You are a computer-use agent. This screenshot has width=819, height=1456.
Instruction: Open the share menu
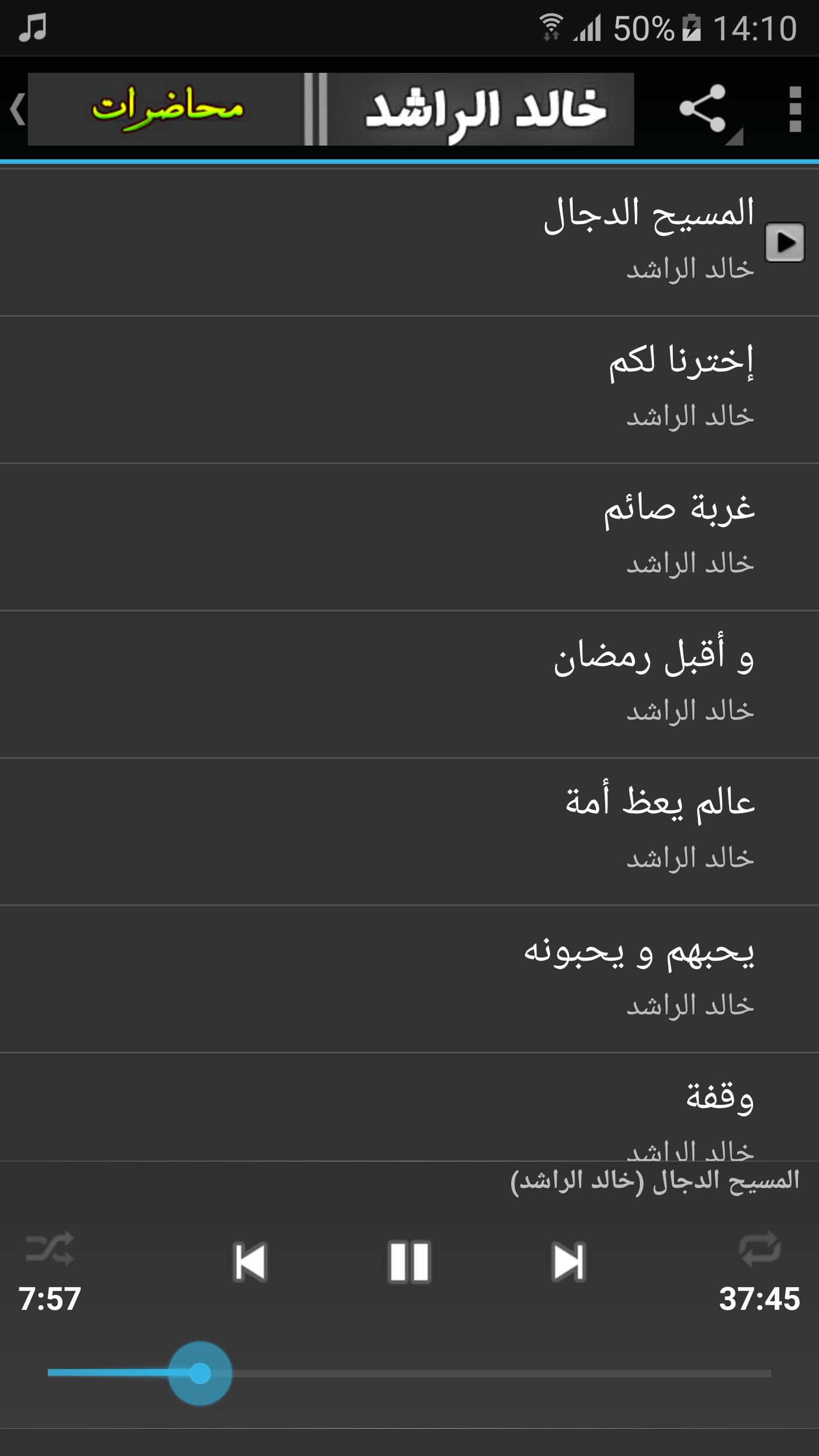(705, 109)
